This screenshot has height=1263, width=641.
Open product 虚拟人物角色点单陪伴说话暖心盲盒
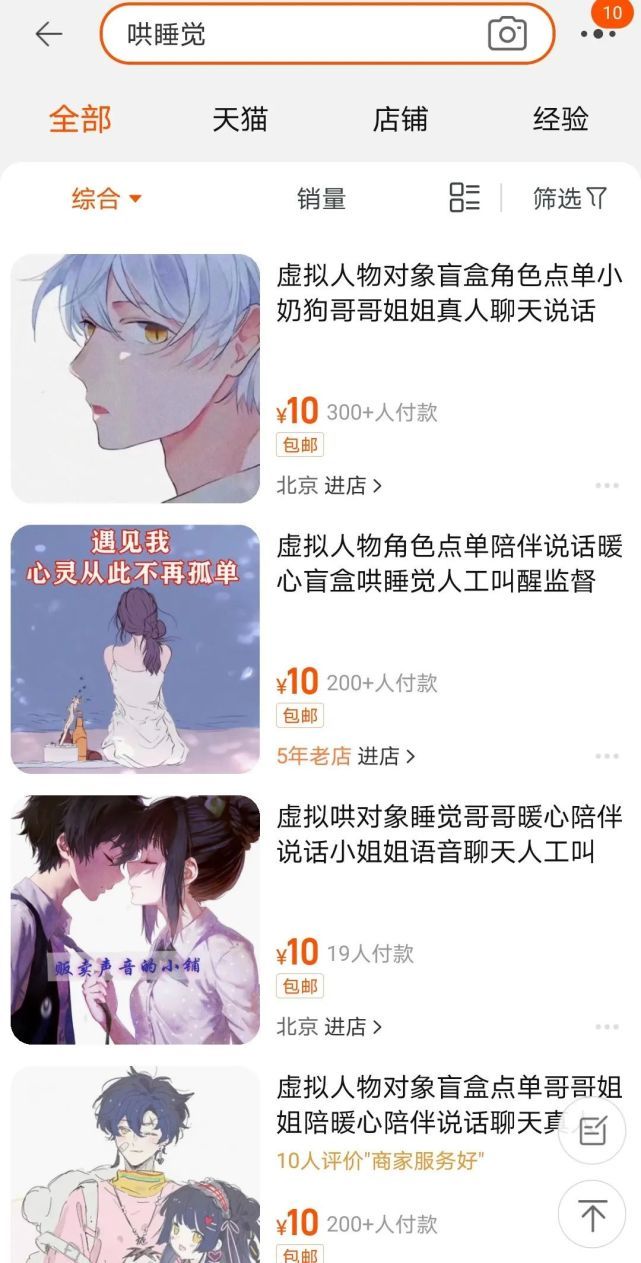(x=449, y=563)
